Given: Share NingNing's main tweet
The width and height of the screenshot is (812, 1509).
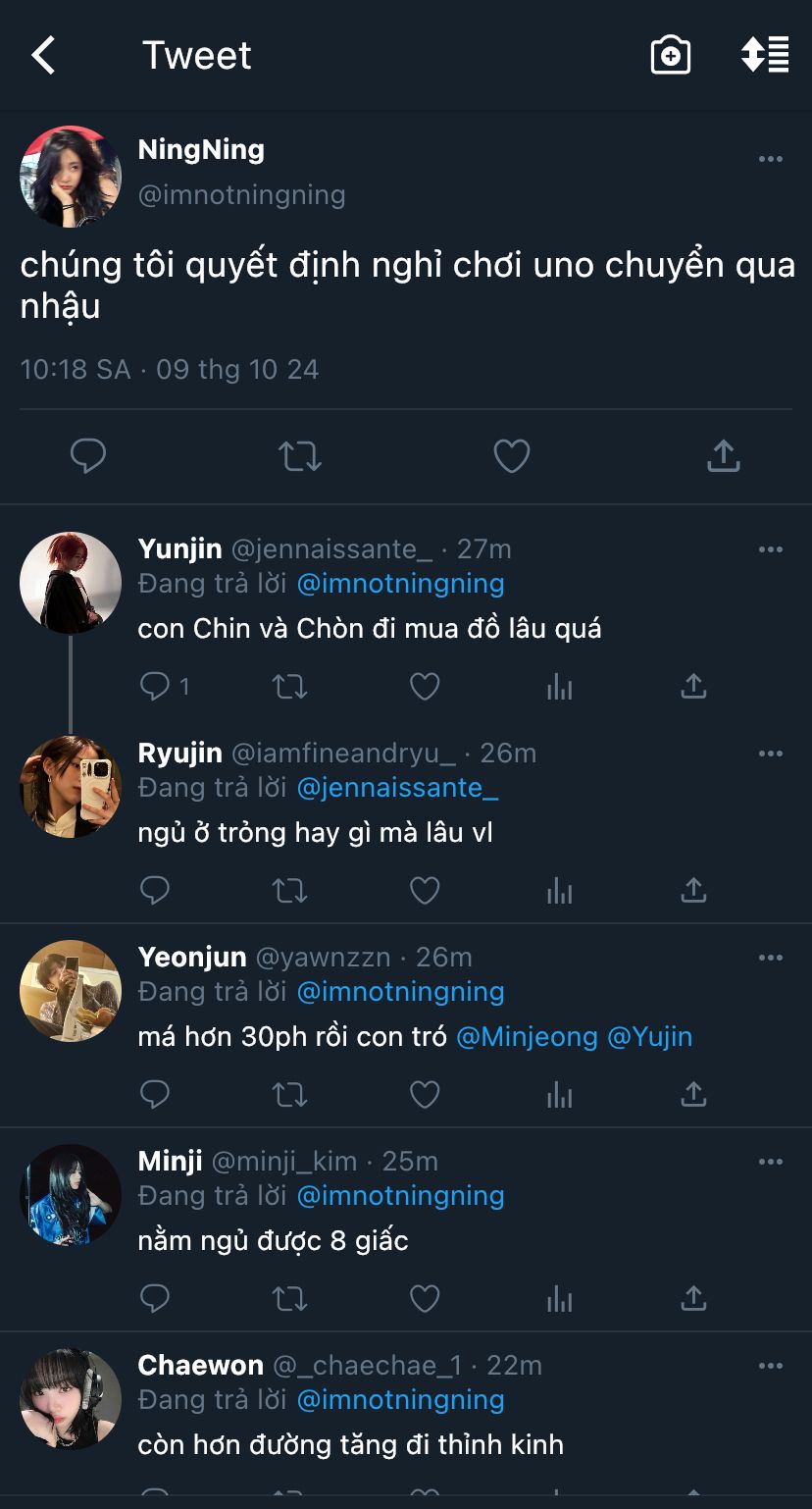Looking at the screenshot, I should click(723, 455).
